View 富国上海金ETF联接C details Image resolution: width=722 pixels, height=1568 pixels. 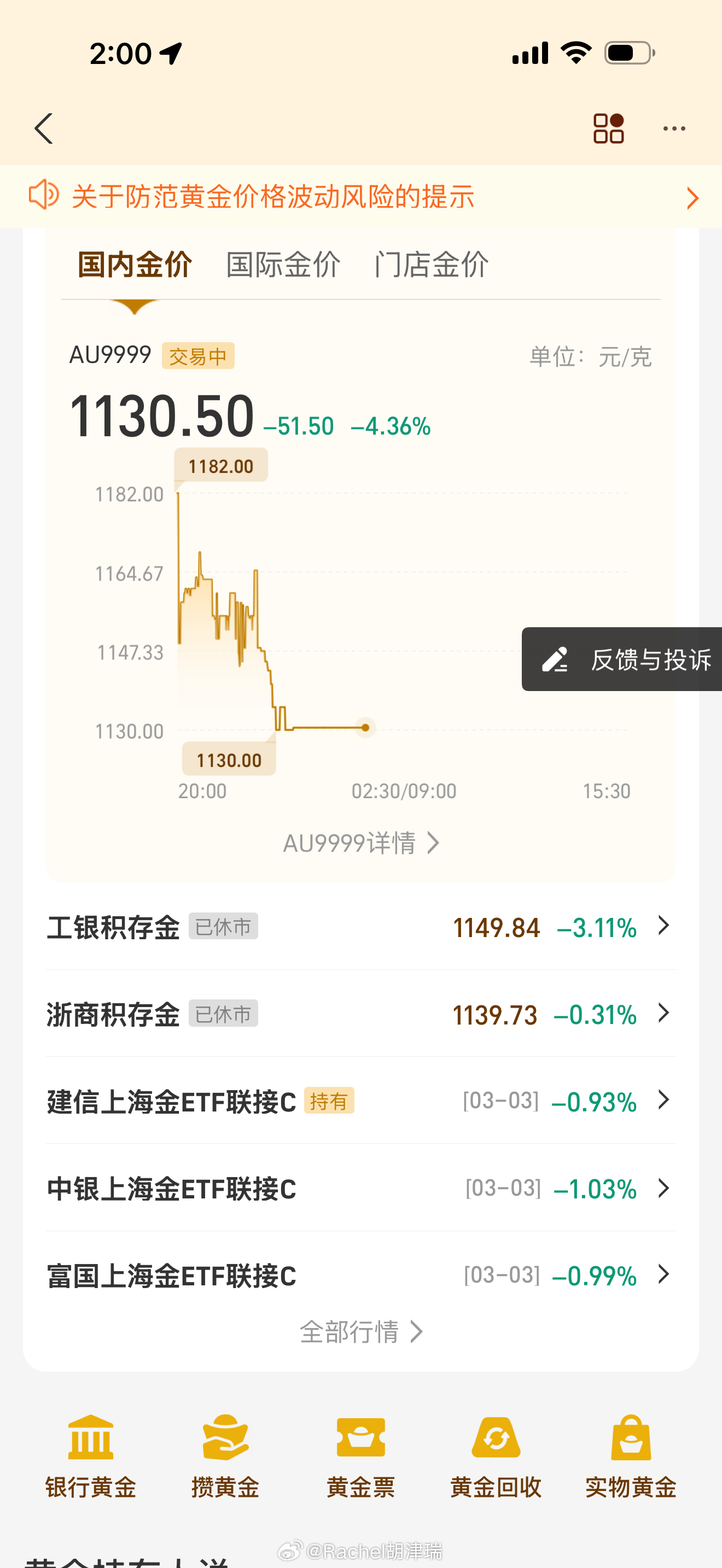[x=360, y=1275]
